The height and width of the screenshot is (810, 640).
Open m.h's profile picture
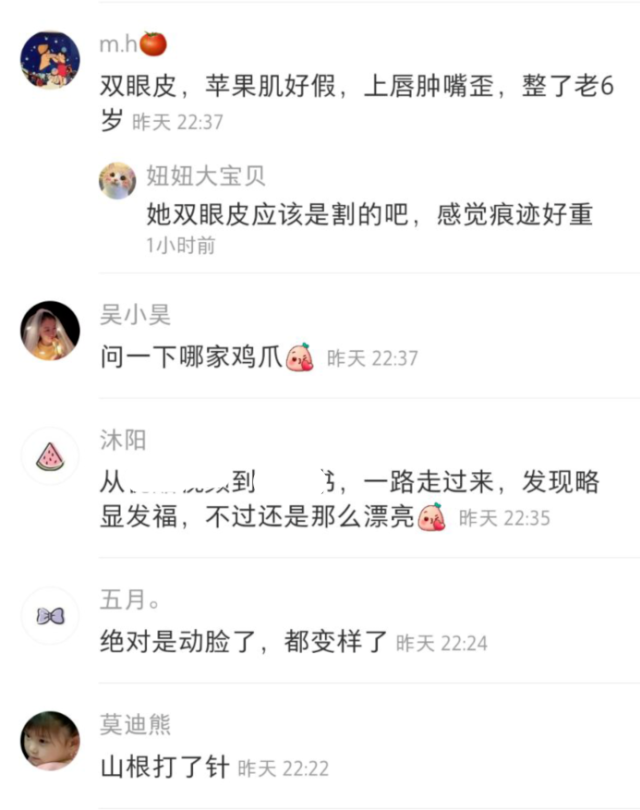pyautogui.click(x=50, y=59)
